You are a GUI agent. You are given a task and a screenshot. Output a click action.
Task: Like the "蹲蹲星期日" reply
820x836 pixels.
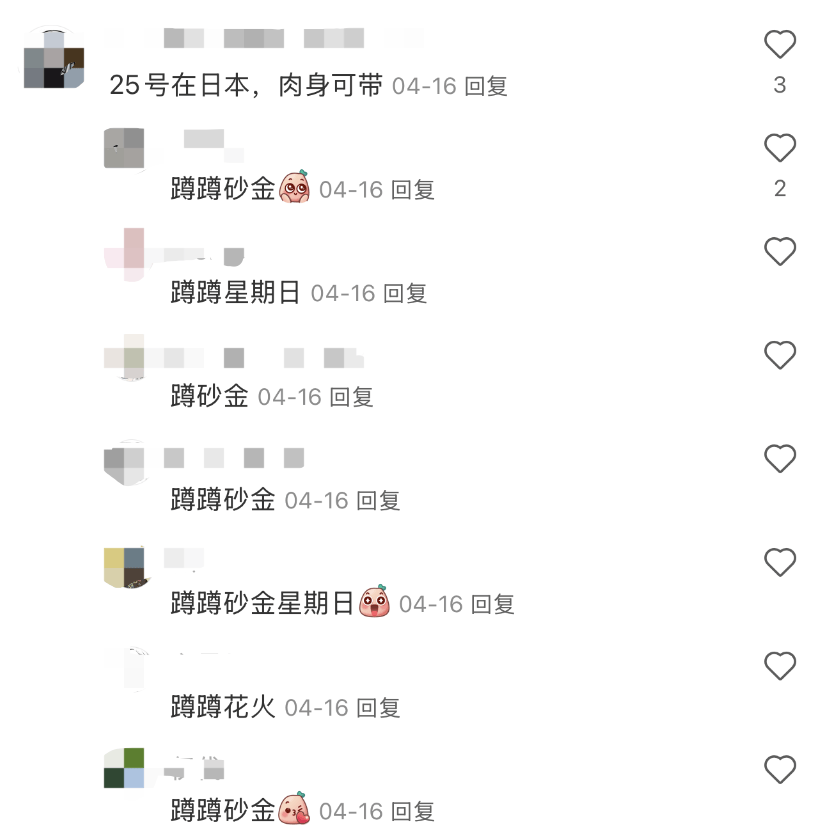[x=779, y=252]
